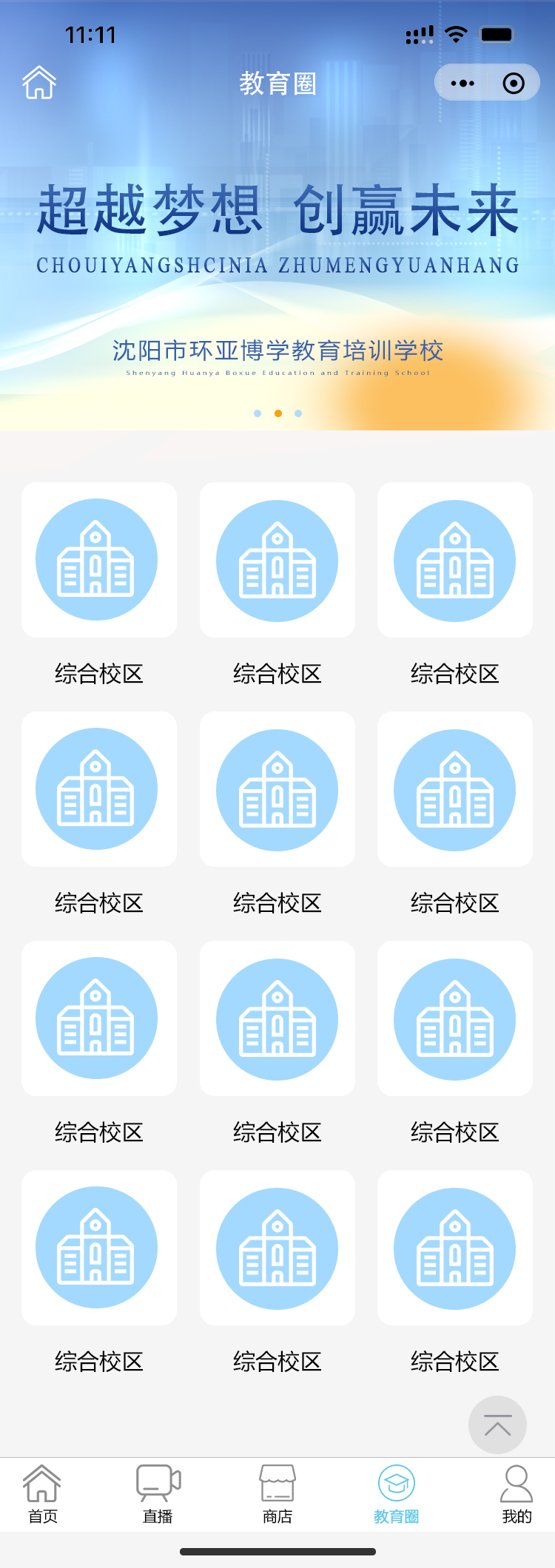Open the mini program's three-dot menu
The height and width of the screenshot is (1568, 555).
462,83
